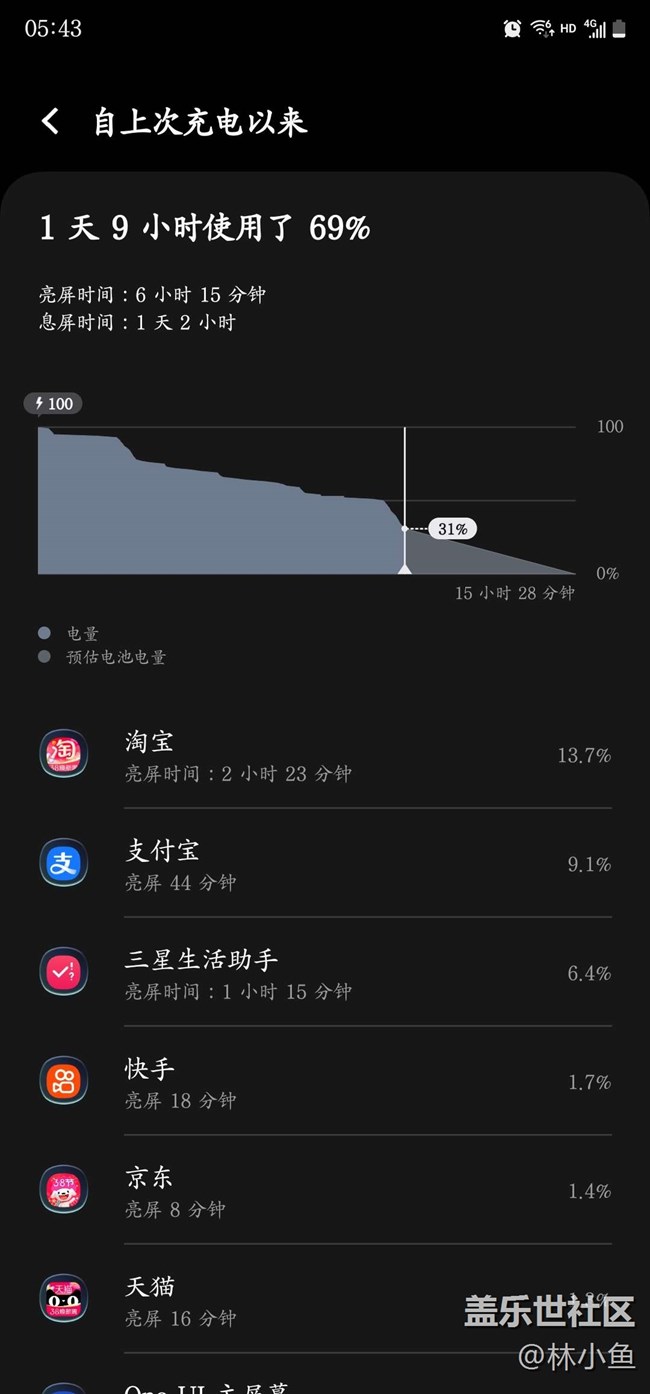Select the 京东 usage row
650x1394 pixels.
coord(325,1191)
